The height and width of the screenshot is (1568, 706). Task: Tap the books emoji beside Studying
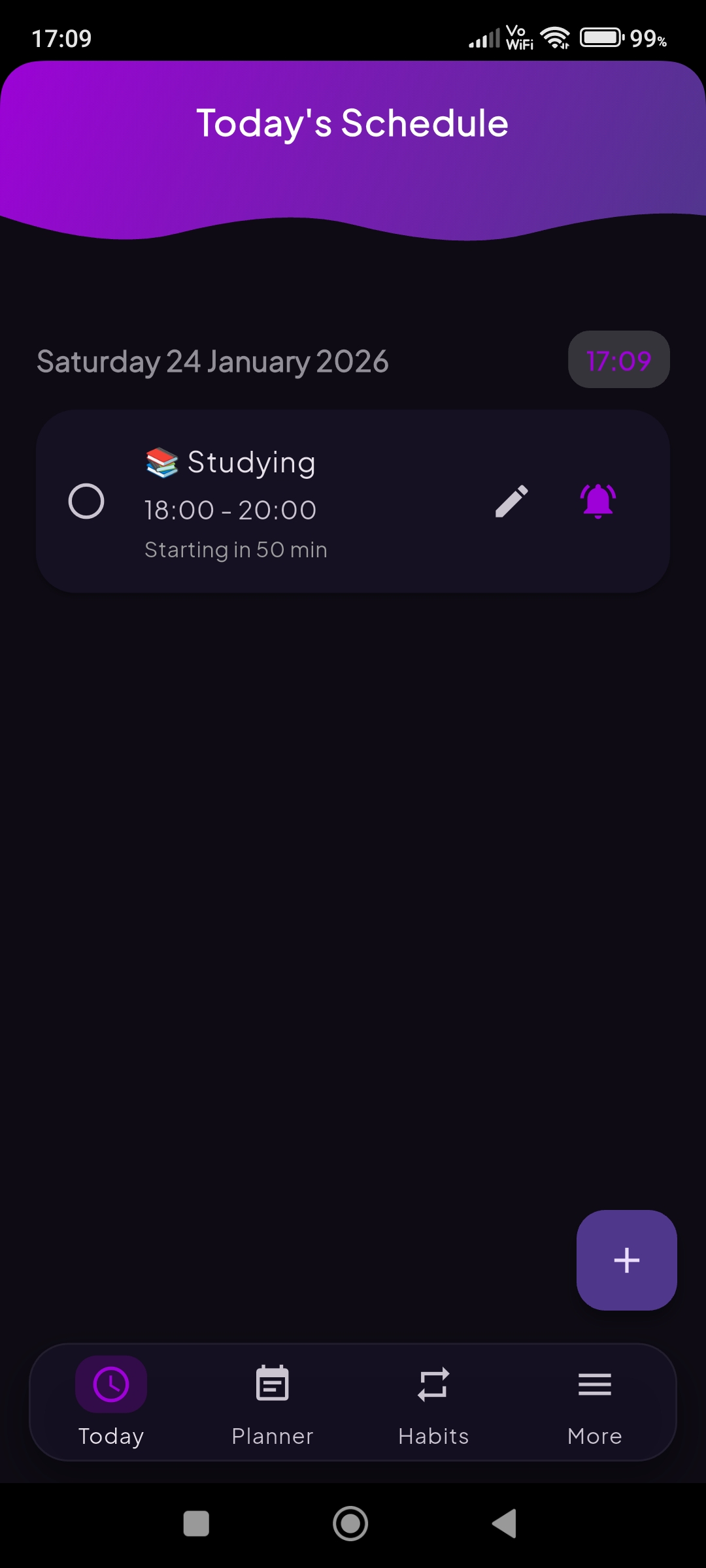tap(161, 462)
